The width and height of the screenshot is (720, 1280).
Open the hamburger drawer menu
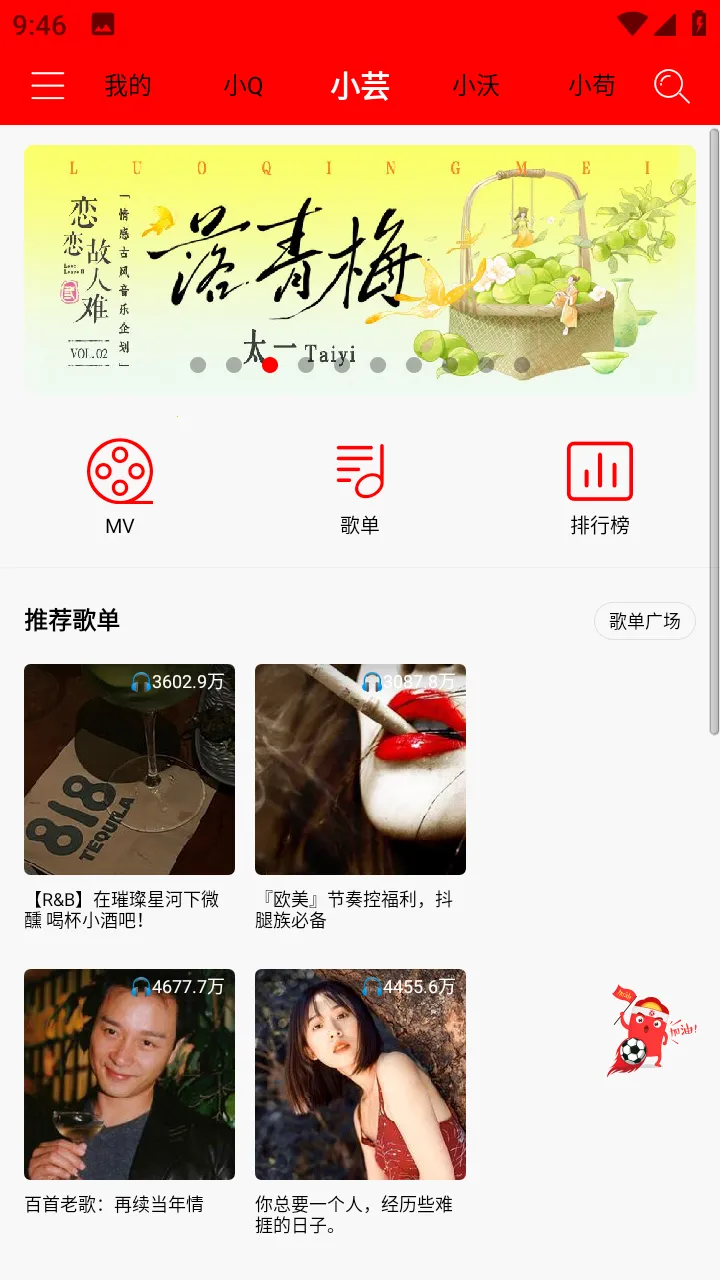(x=47, y=86)
